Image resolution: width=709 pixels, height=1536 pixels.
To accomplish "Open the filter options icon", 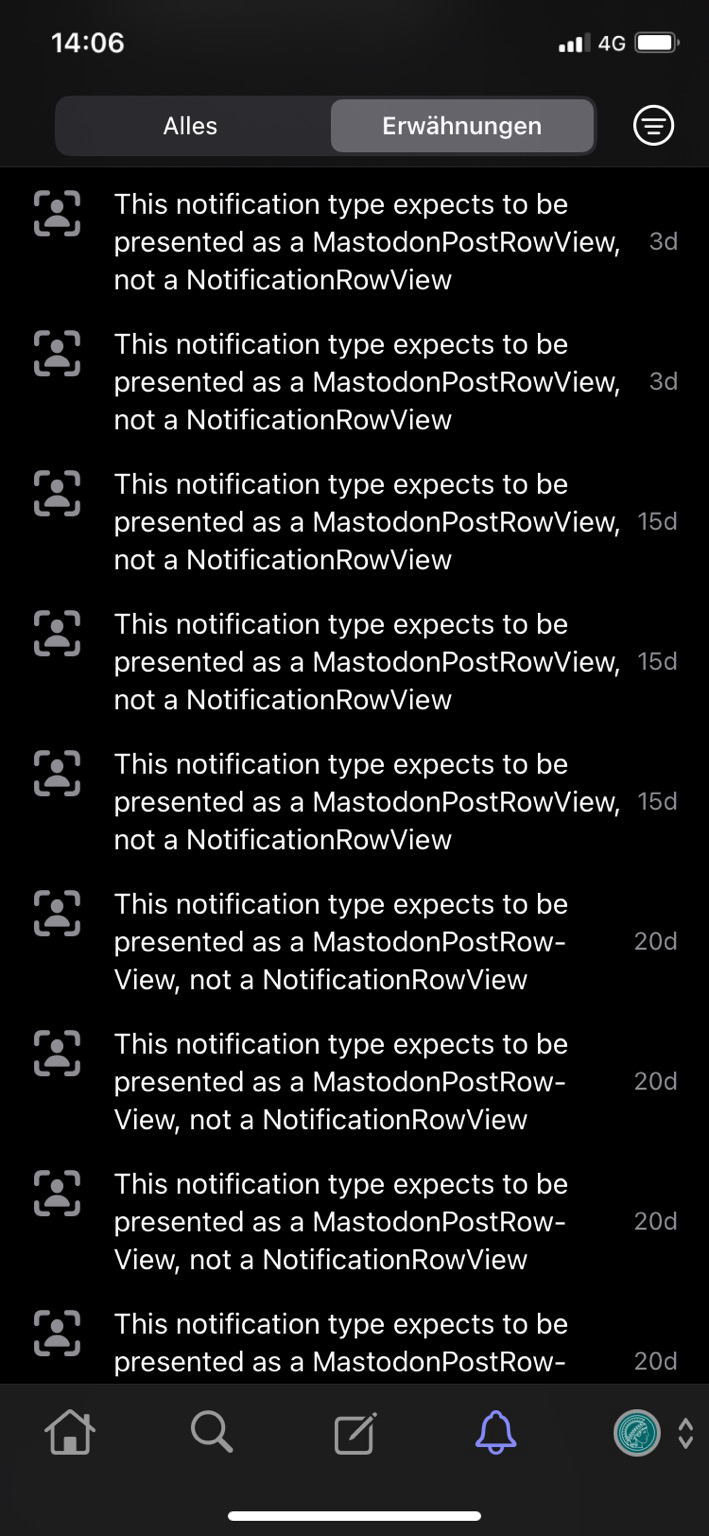I will tap(653, 125).
